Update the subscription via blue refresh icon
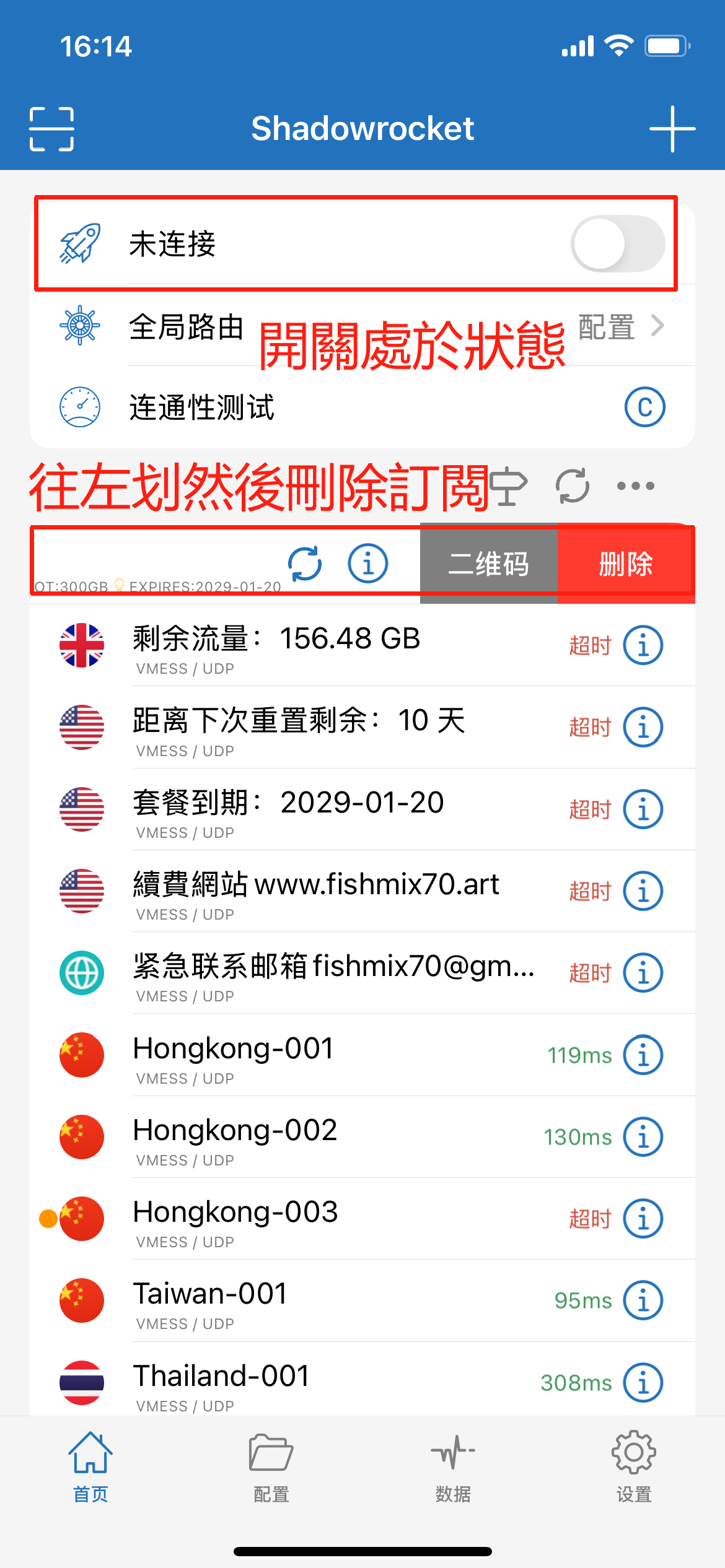 [305, 564]
